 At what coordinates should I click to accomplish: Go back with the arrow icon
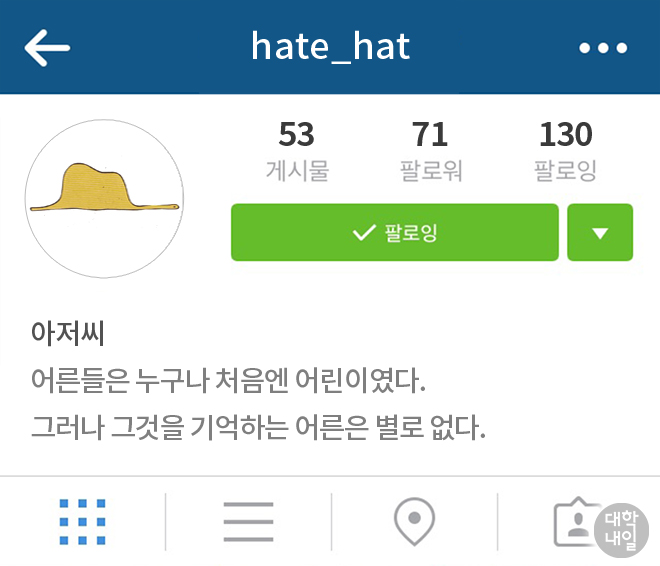(x=47, y=47)
